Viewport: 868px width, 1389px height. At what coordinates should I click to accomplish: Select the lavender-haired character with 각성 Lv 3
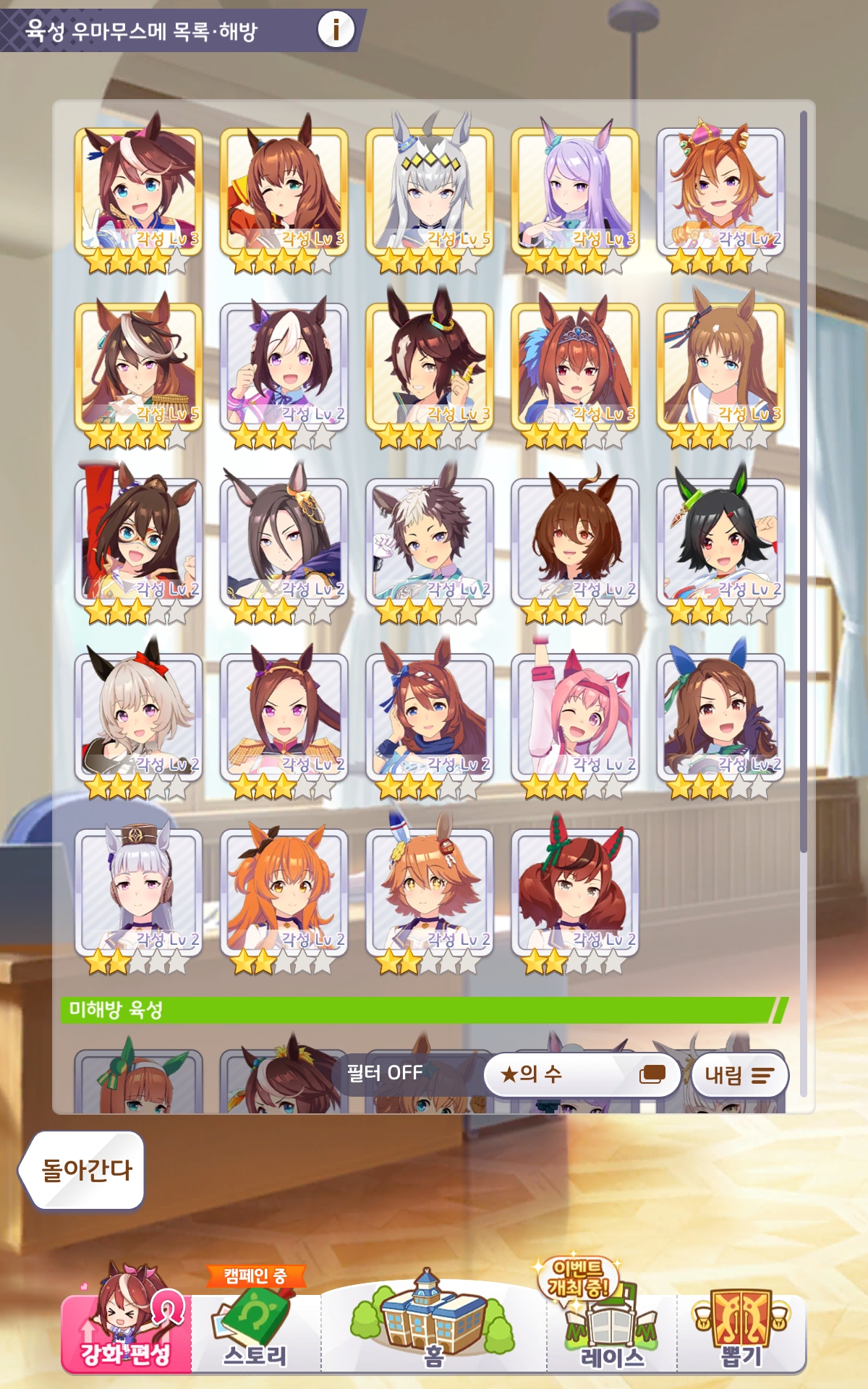pos(575,192)
